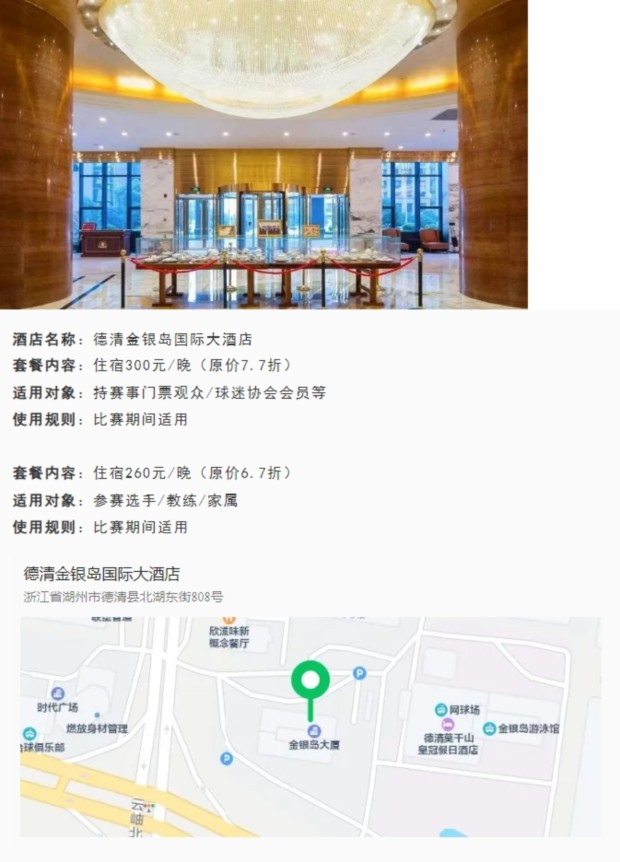Image resolution: width=620 pixels, height=862 pixels.
Task: Open the 德清金银岛国际大酒店 location map card
Action: pyautogui.click(x=310, y=700)
